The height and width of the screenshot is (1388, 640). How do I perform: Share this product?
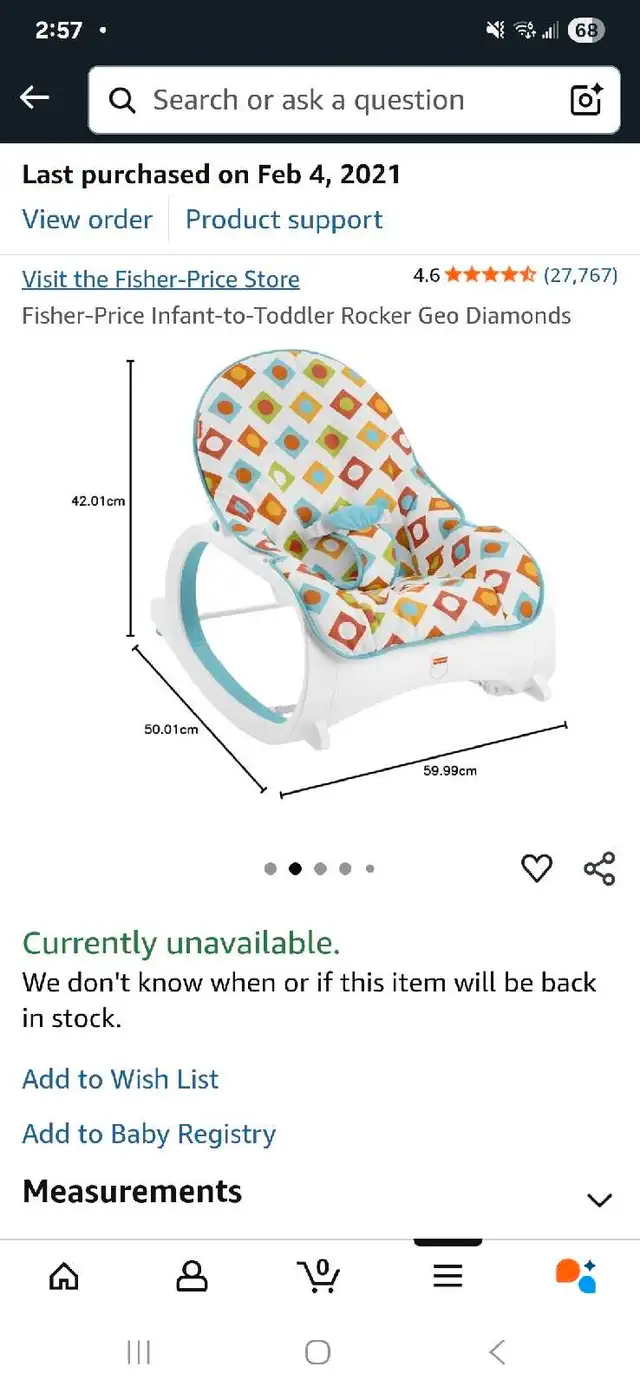coord(599,868)
